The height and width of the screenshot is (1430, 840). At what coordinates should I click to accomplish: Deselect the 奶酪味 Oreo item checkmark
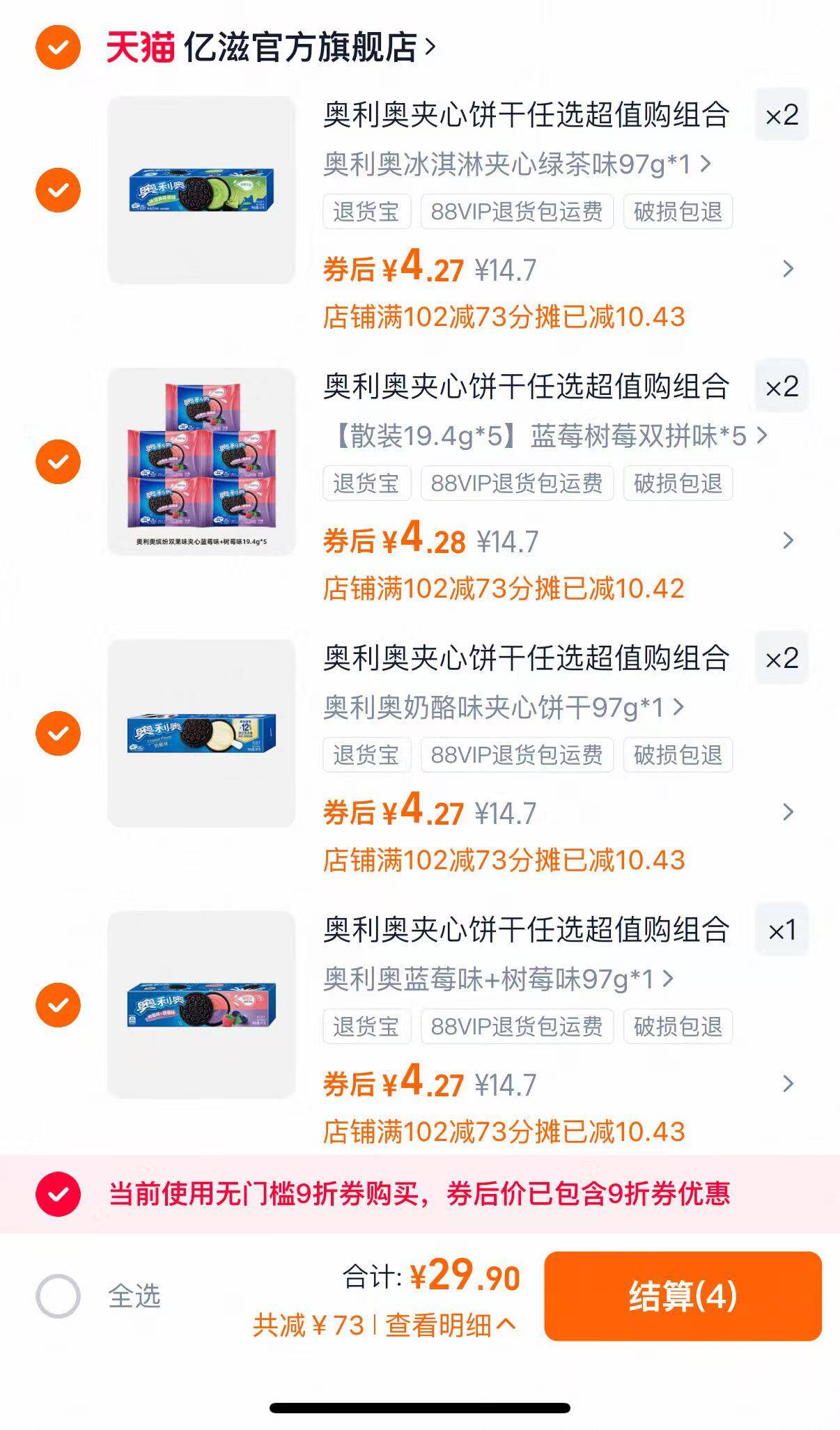pos(58,732)
